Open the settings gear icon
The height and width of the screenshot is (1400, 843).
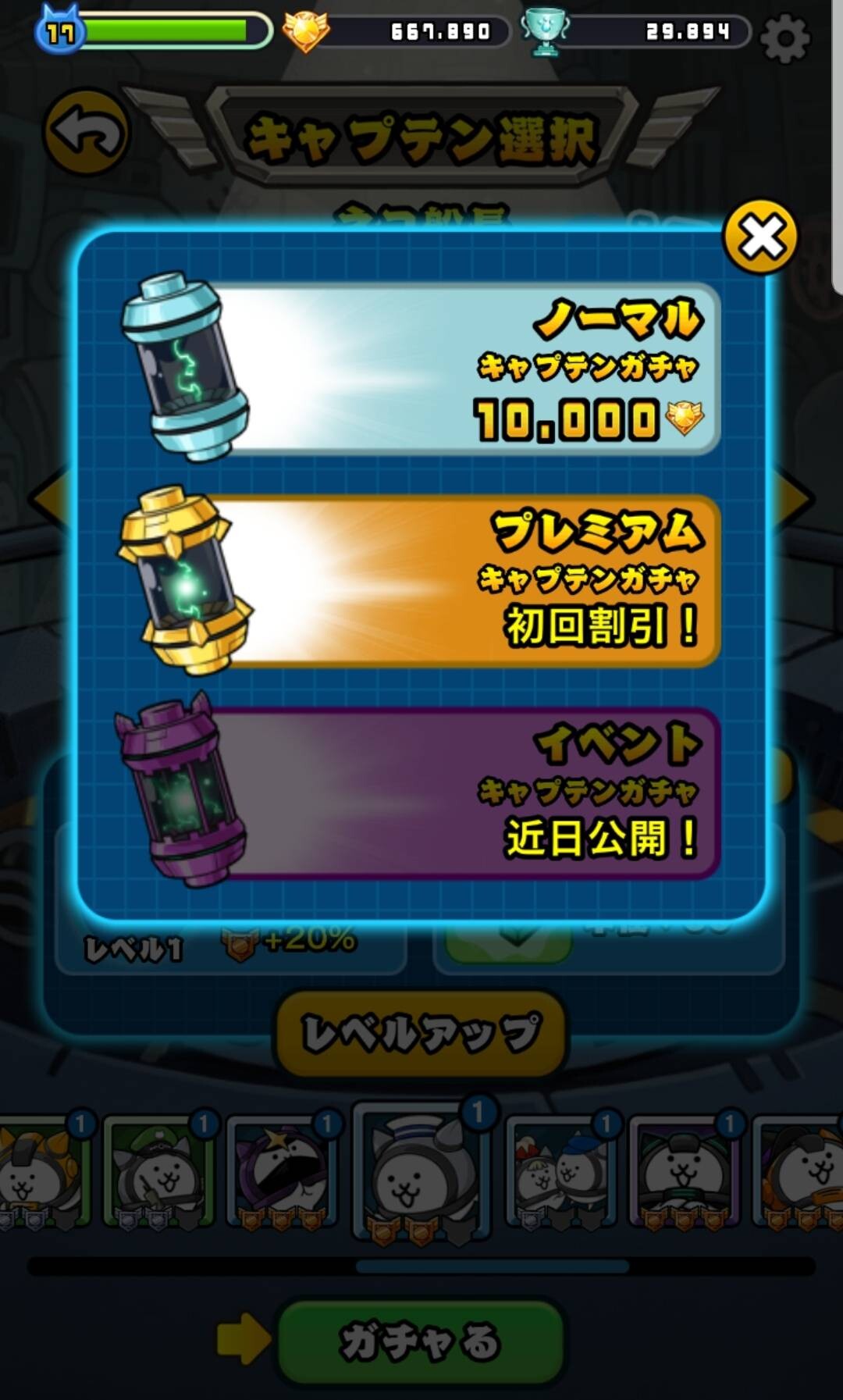(x=784, y=37)
